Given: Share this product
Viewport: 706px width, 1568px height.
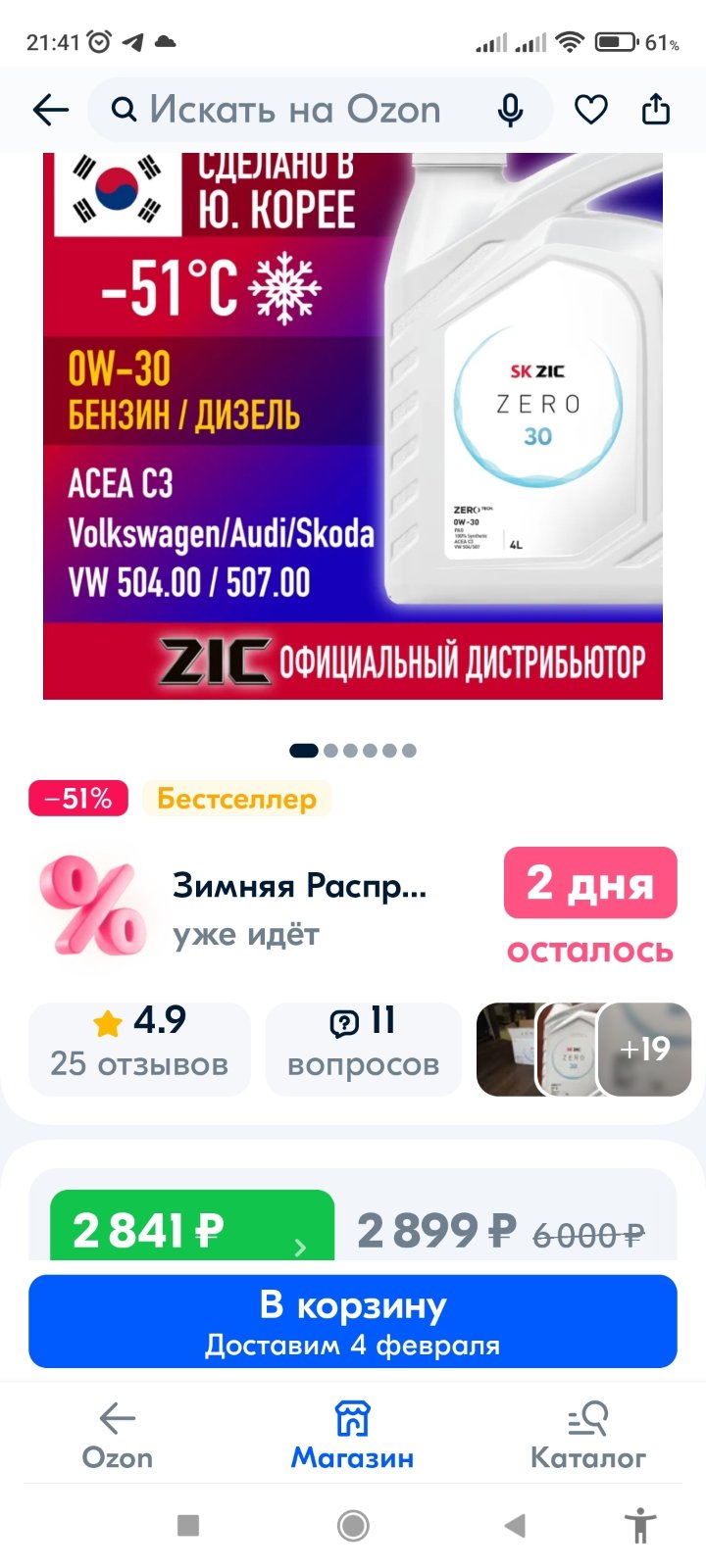Looking at the screenshot, I should point(655,110).
